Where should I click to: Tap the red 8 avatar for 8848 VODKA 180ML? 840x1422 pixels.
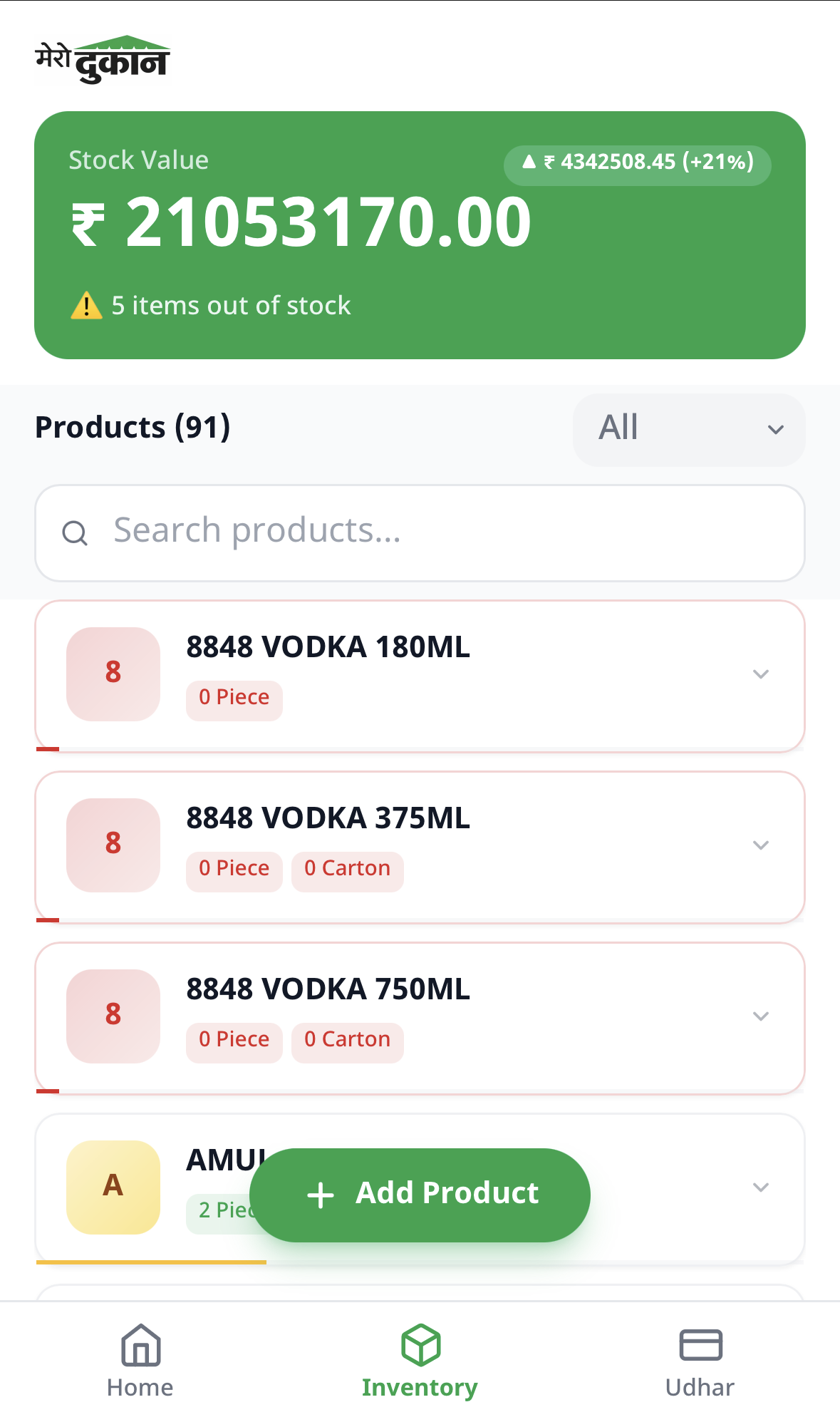(112, 674)
